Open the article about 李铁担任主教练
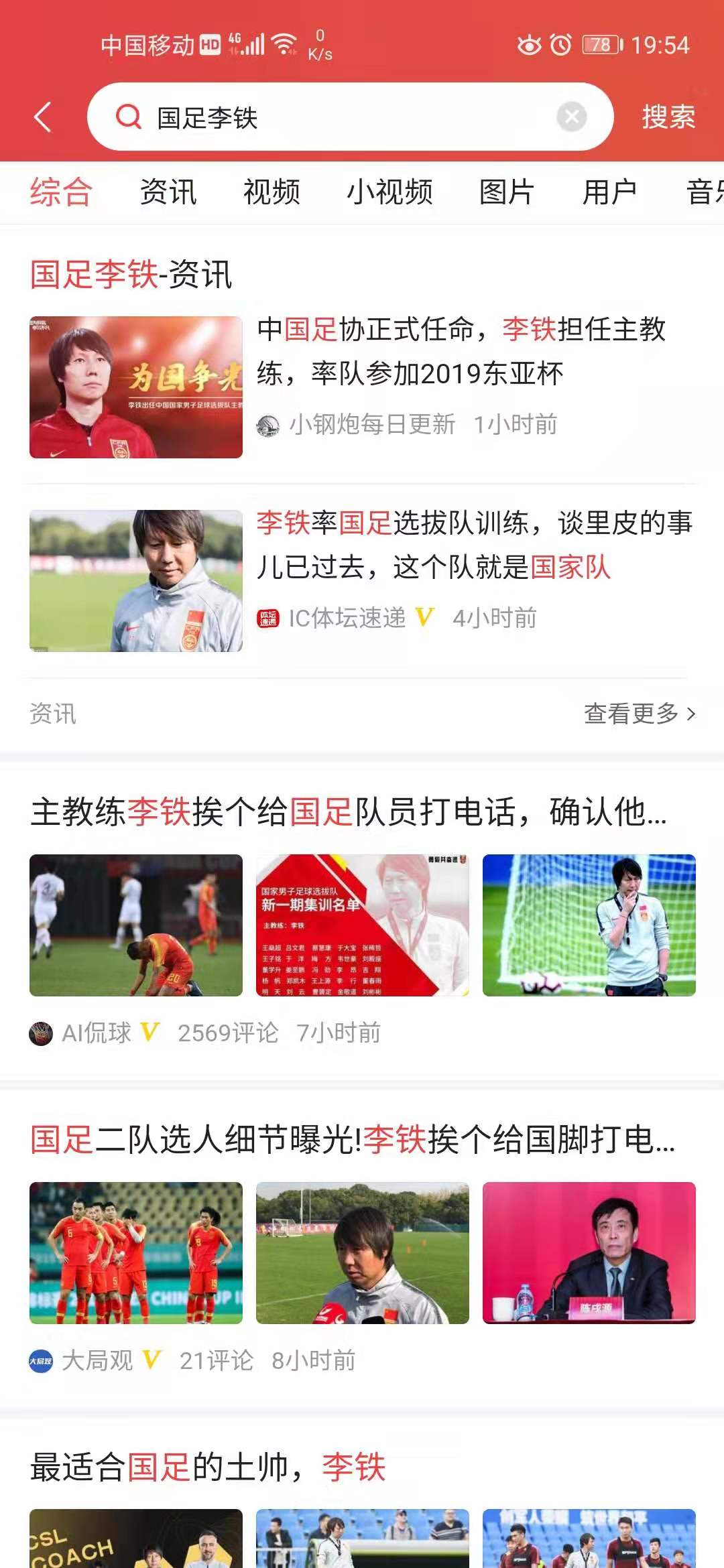724x1568 pixels. coord(463,354)
